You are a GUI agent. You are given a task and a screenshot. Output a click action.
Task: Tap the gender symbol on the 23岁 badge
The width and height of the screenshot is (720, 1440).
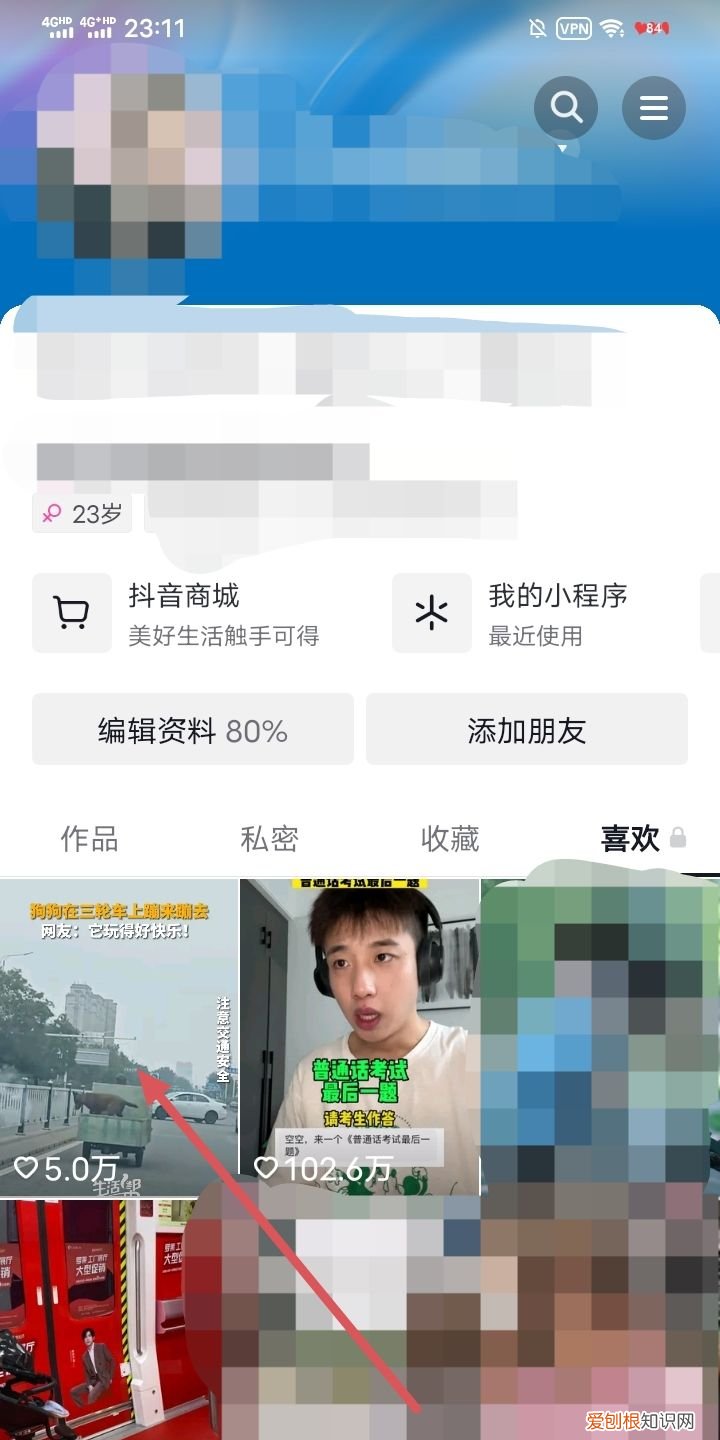click(50, 513)
